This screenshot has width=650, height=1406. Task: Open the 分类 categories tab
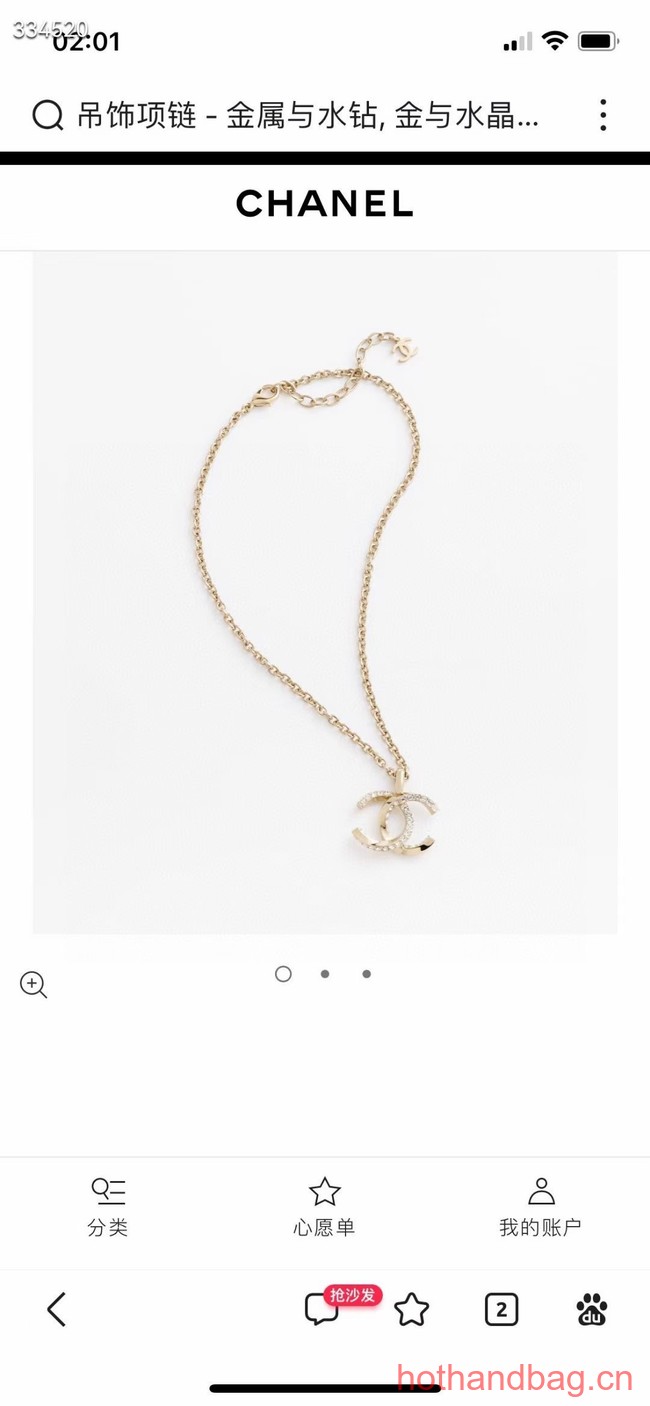(108, 1207)
